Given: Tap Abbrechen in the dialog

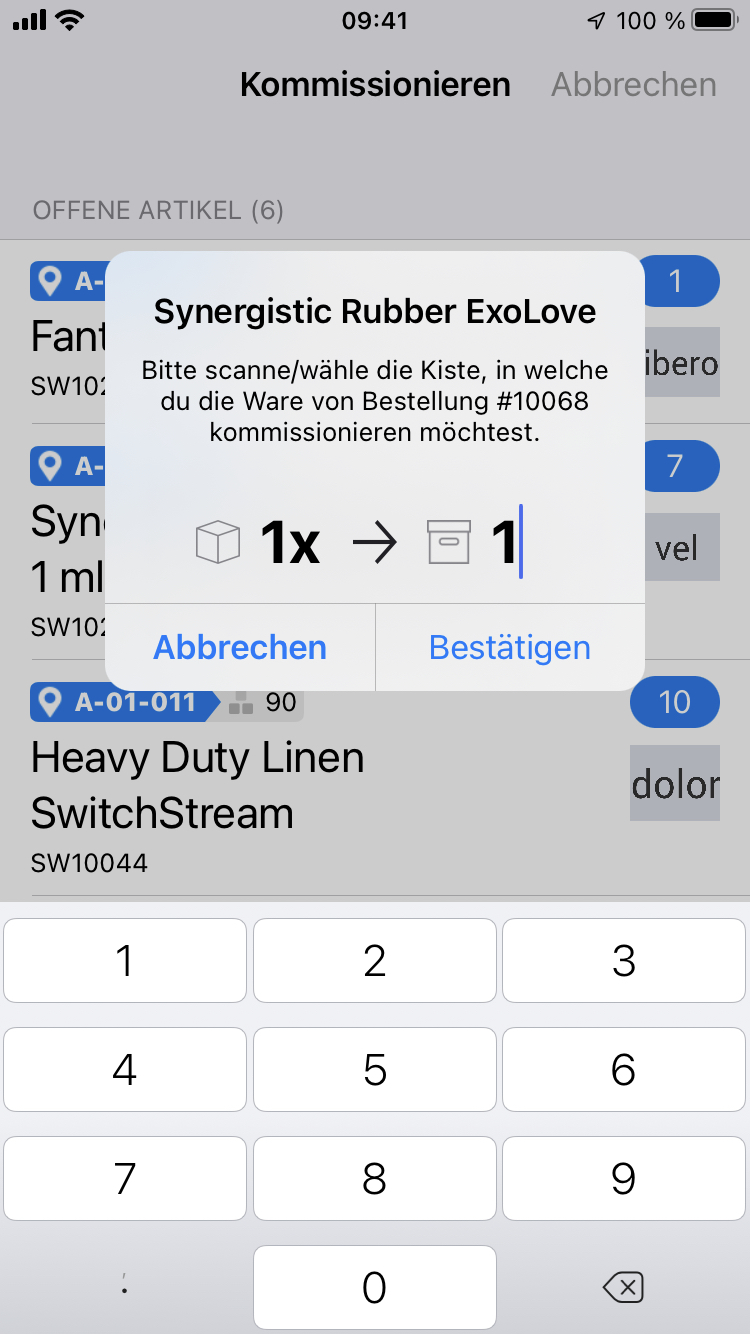Looking at the screenshot, I should (240, 648).
